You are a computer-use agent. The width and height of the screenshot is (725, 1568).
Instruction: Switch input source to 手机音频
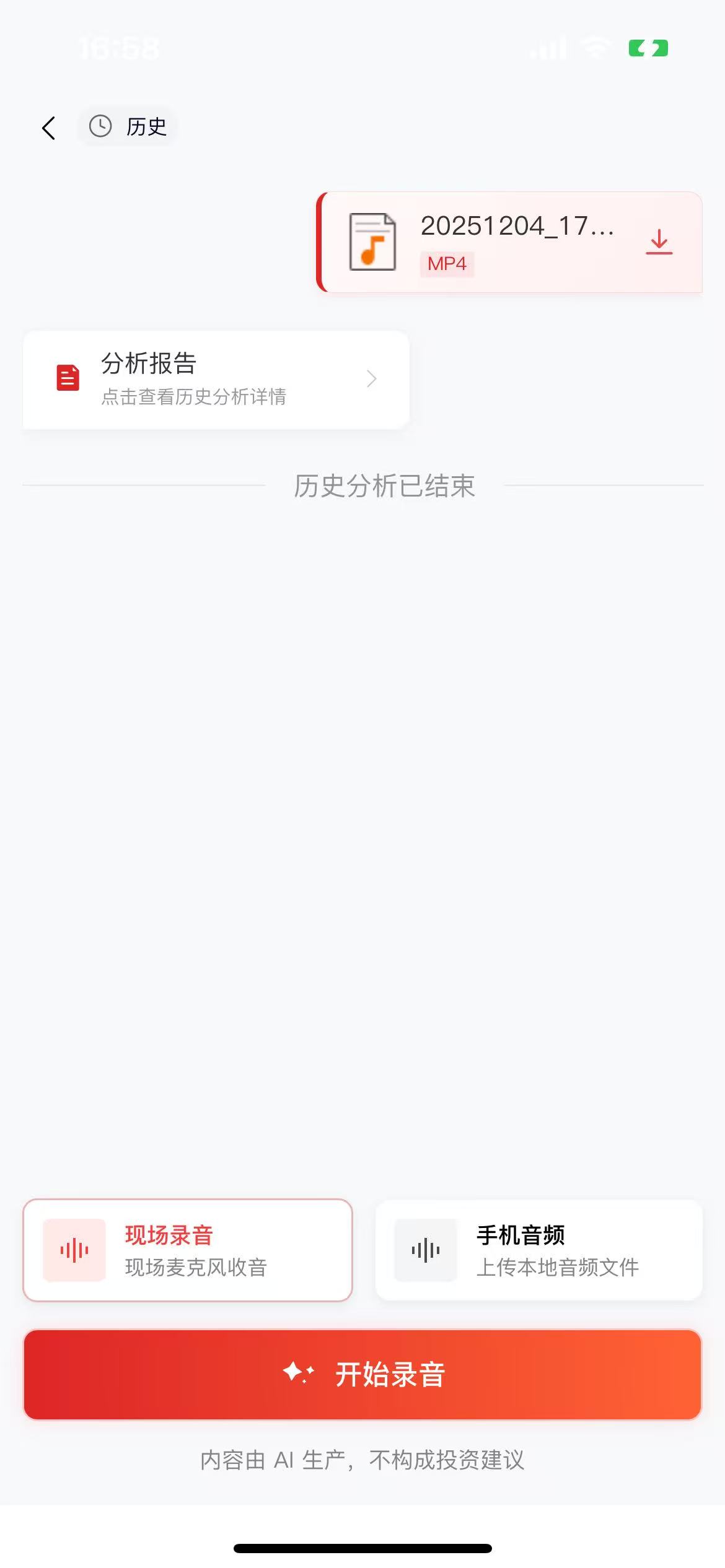pos(538,1250)
